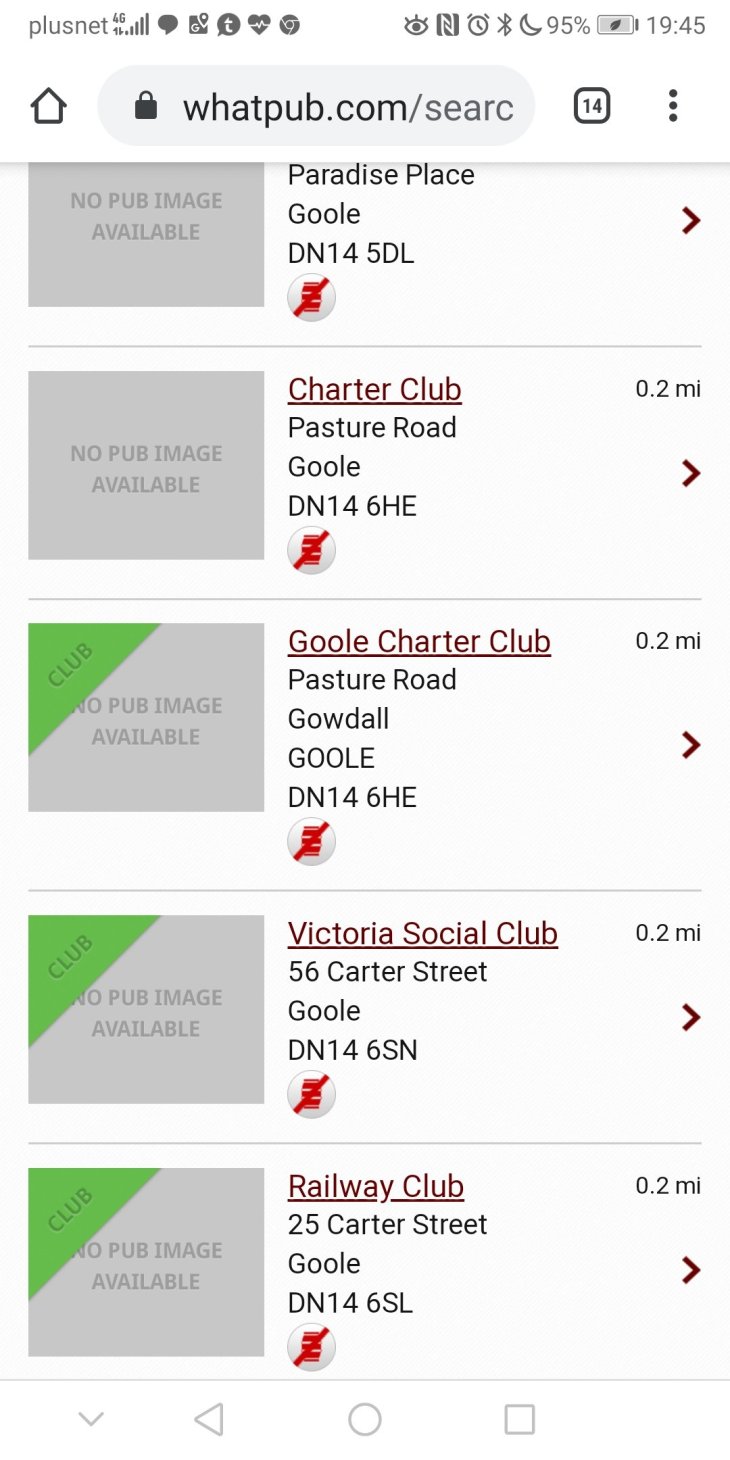This screenshot has height=1460, width=730.
Task: Tap the no real ale icon for Victoria Social Club
Action: point(310,1093)
